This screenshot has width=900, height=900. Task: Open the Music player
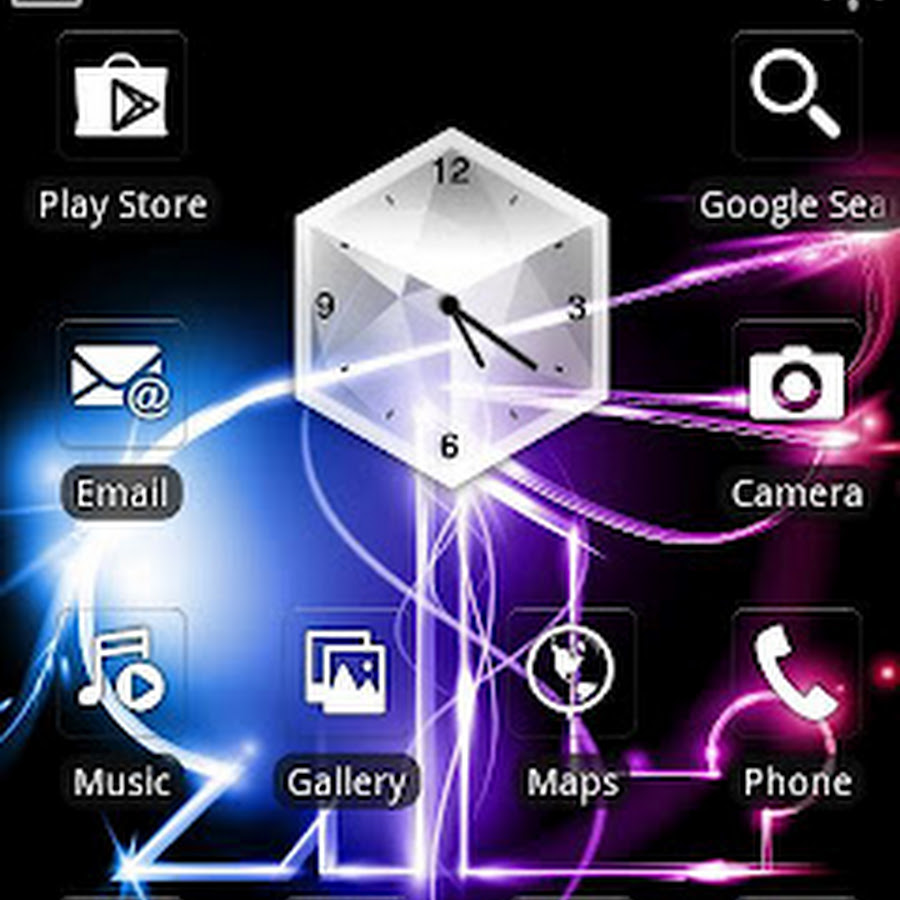pyautogui.click(x=122, y=673)
